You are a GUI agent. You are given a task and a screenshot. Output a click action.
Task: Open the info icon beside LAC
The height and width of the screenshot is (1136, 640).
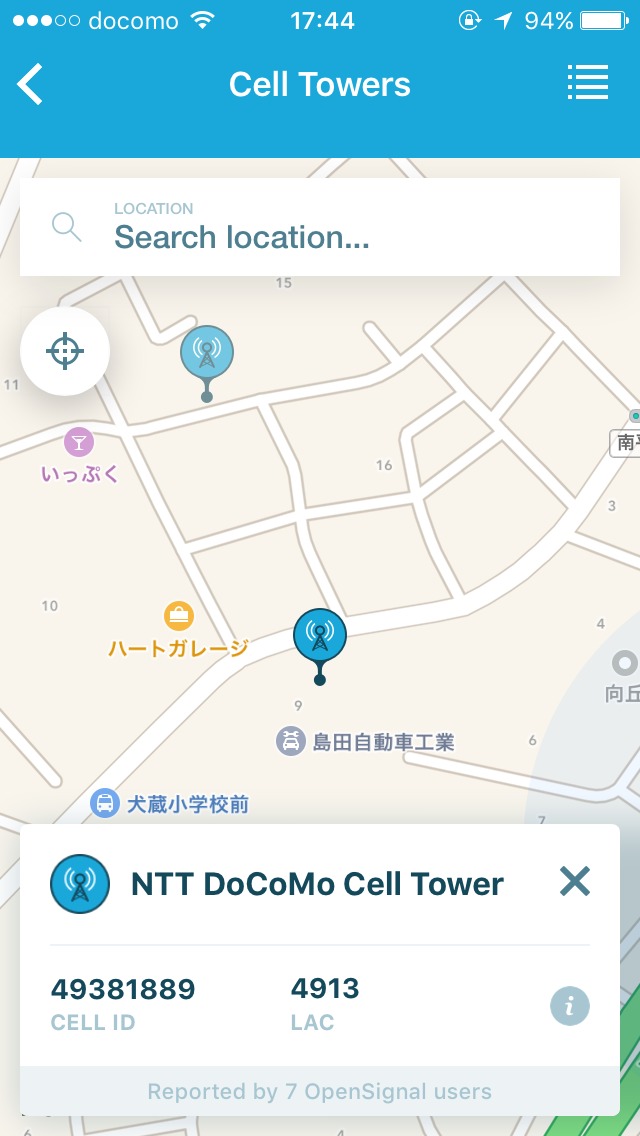[x=570, y=1006]
